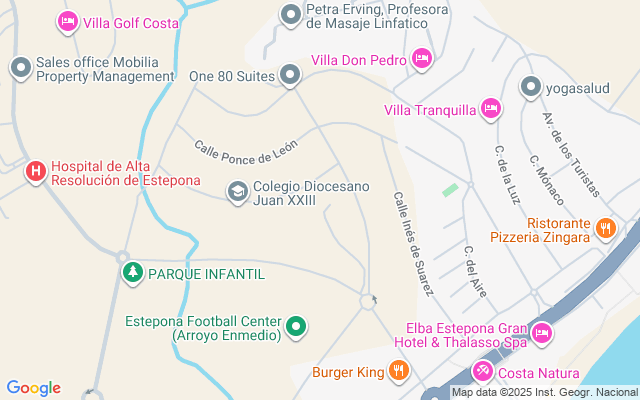Open the Google logo link

(33, 388)
